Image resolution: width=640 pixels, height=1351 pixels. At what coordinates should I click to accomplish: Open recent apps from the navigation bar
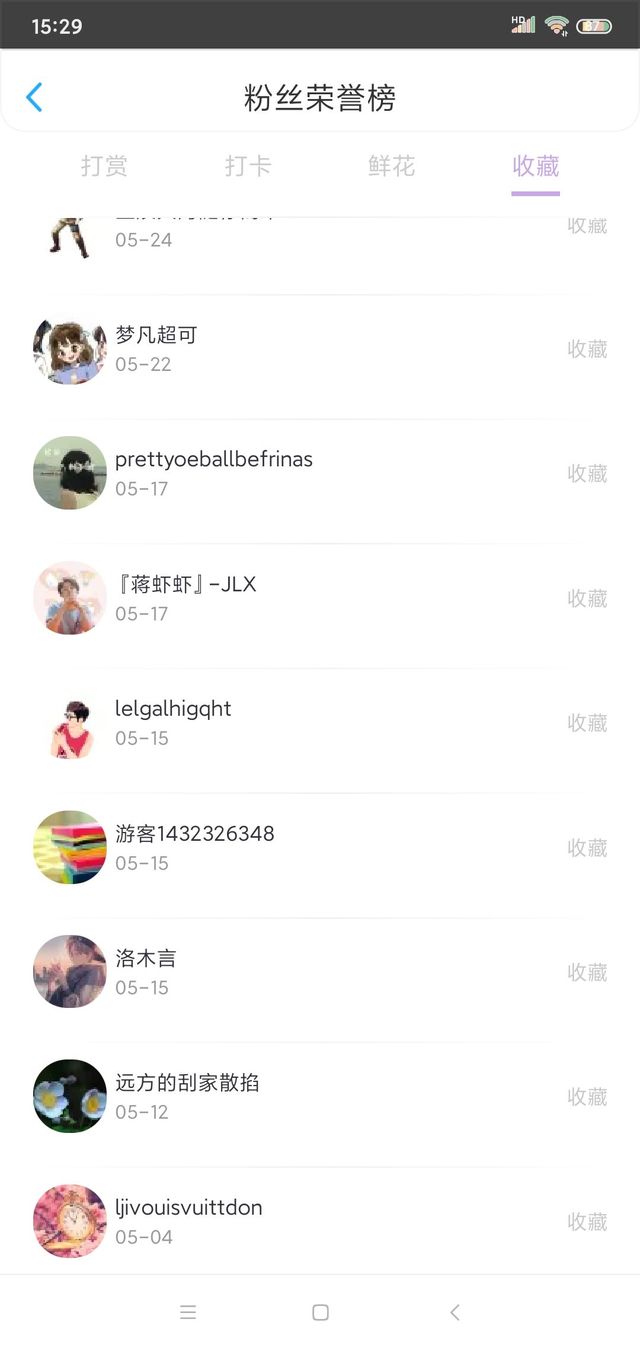(188, 1313)
